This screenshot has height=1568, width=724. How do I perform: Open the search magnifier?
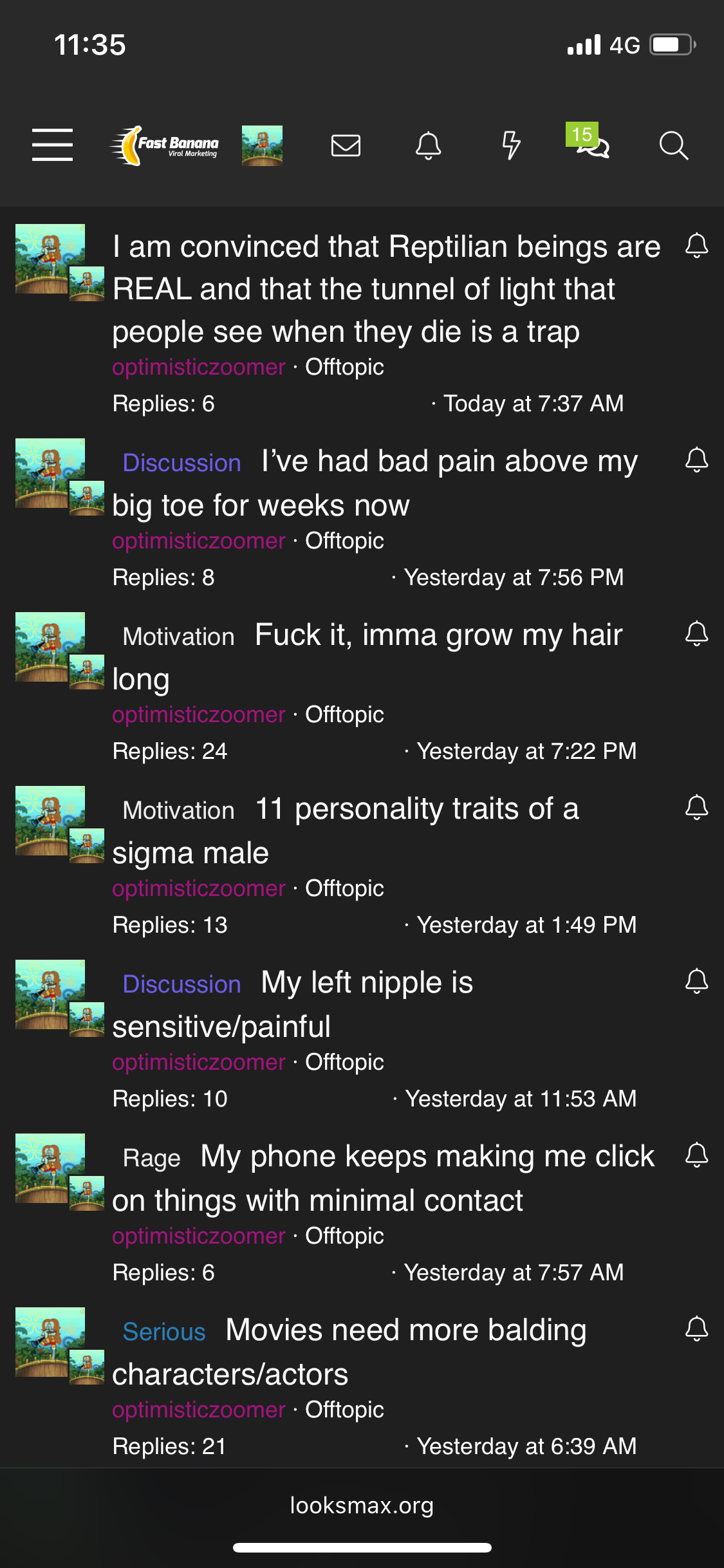click(x=674, y=145)
